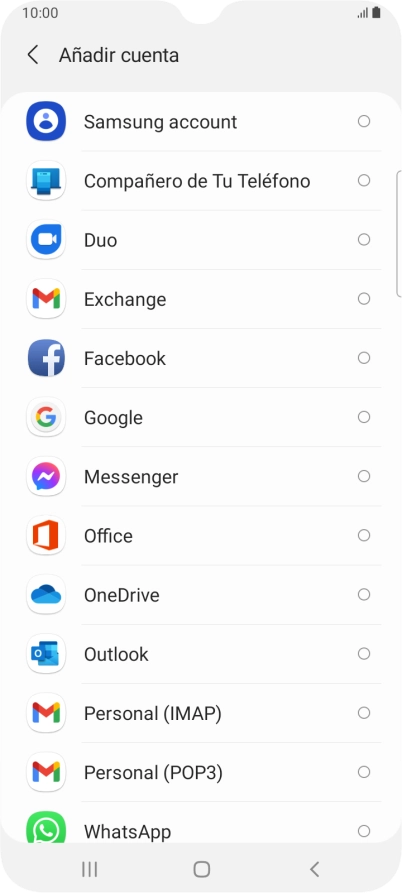Select Outlook account

pos(201,654)
